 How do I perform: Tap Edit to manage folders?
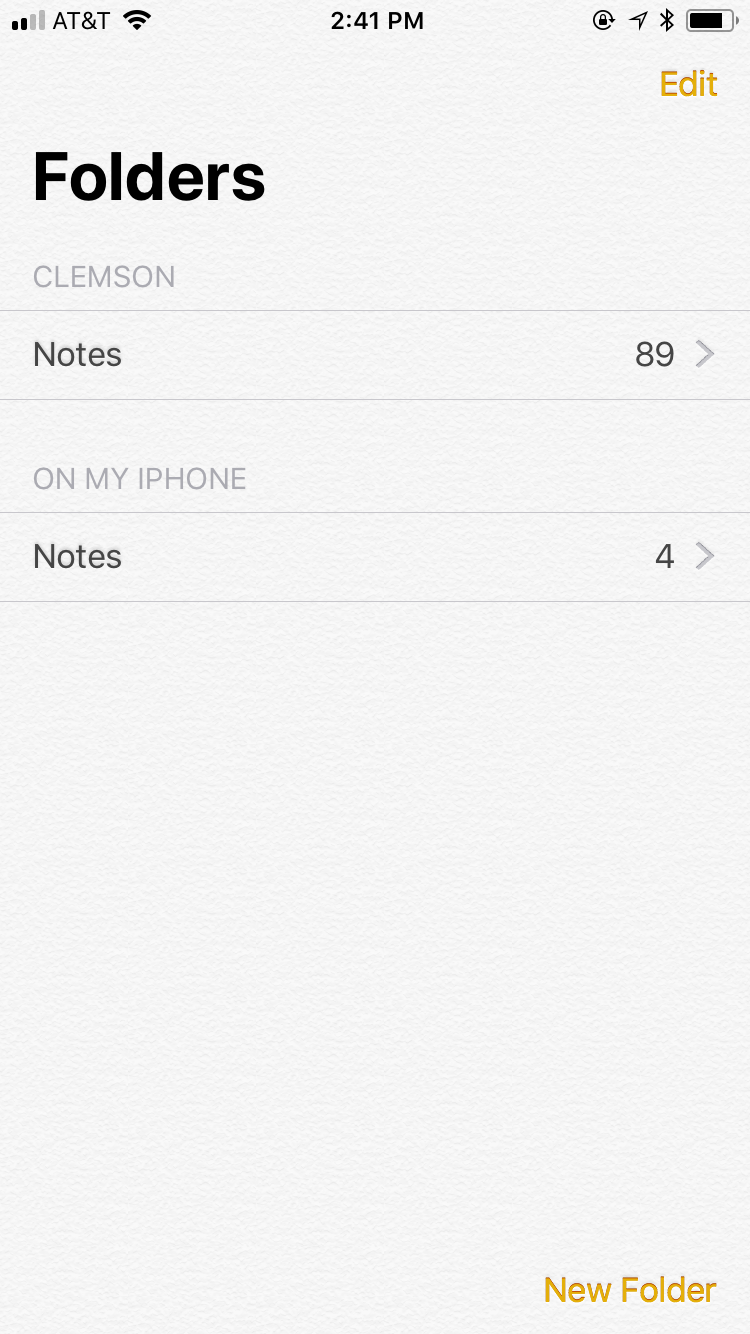[688, 84]
